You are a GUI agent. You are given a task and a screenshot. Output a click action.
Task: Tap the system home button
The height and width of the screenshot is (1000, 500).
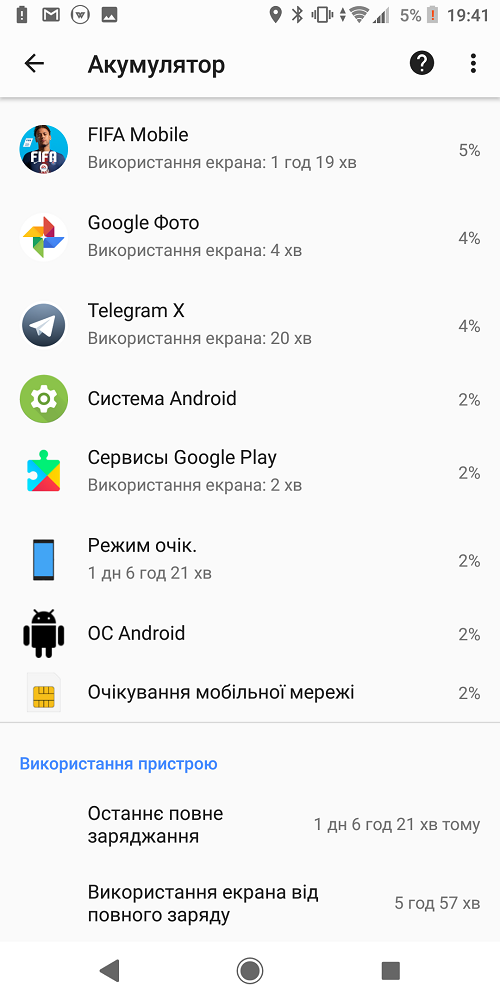250,971
